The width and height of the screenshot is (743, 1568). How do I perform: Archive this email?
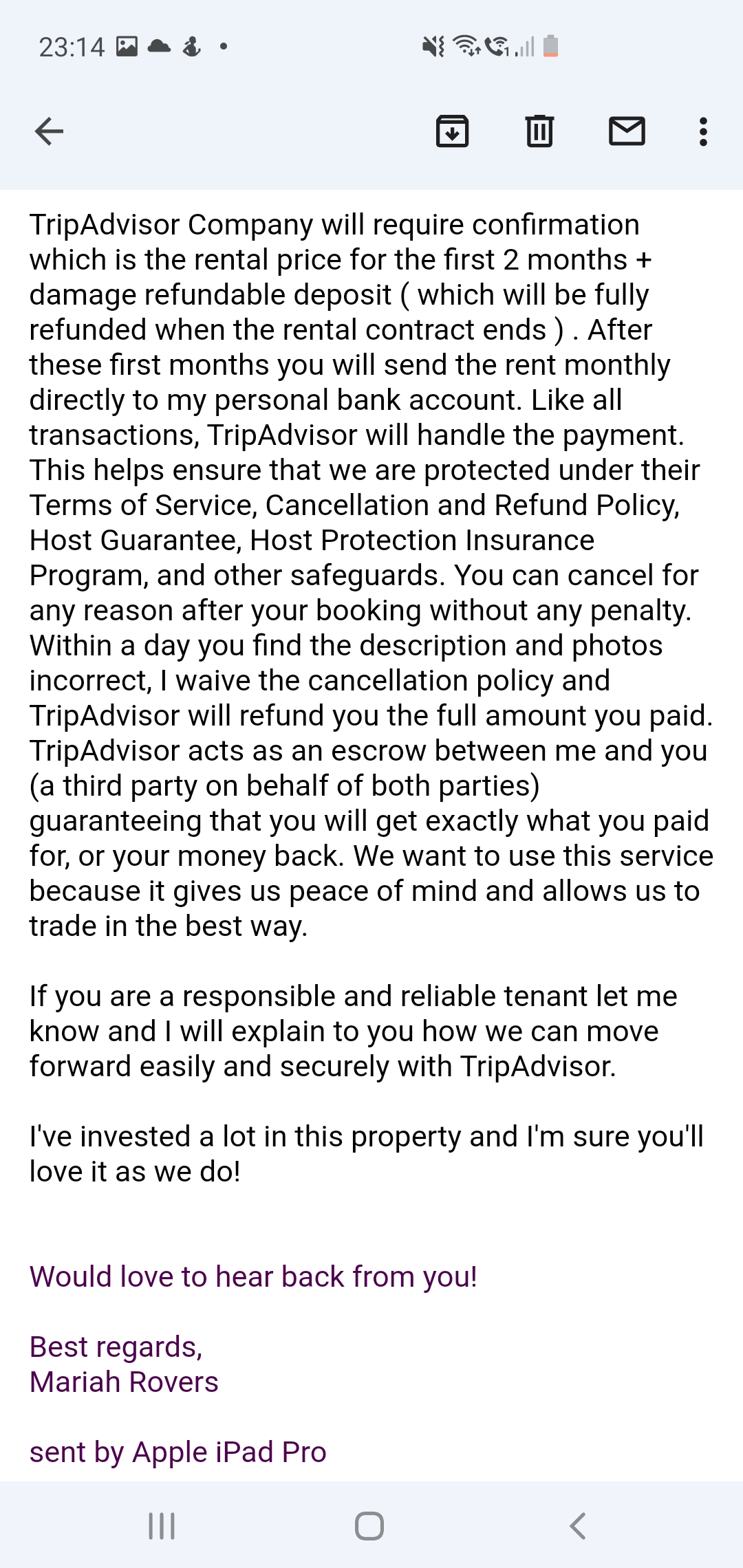452,131
